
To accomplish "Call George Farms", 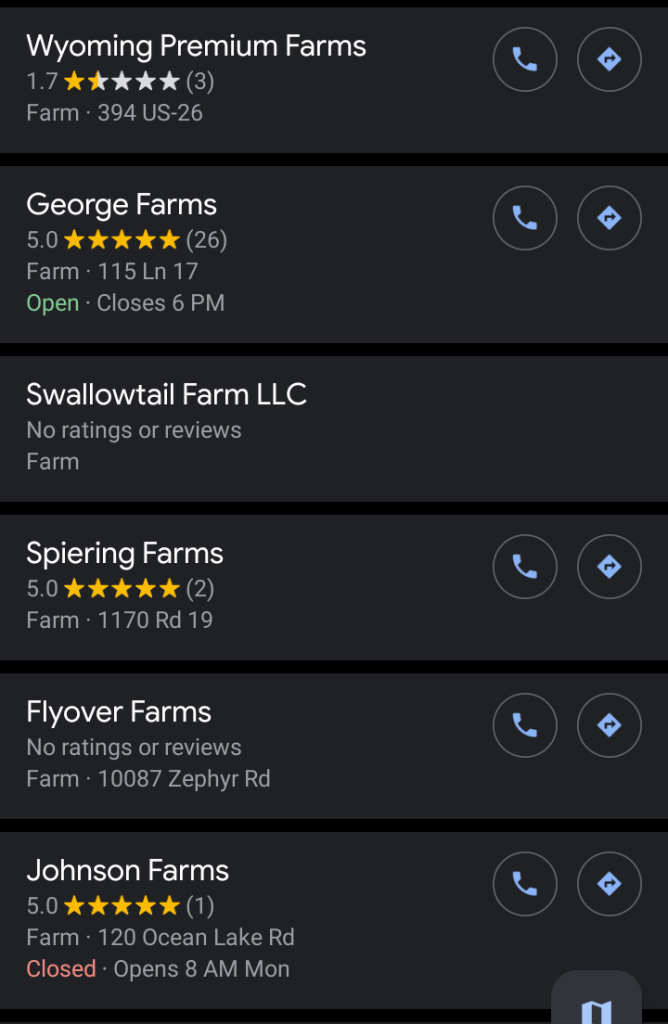I will pos(525,217).
